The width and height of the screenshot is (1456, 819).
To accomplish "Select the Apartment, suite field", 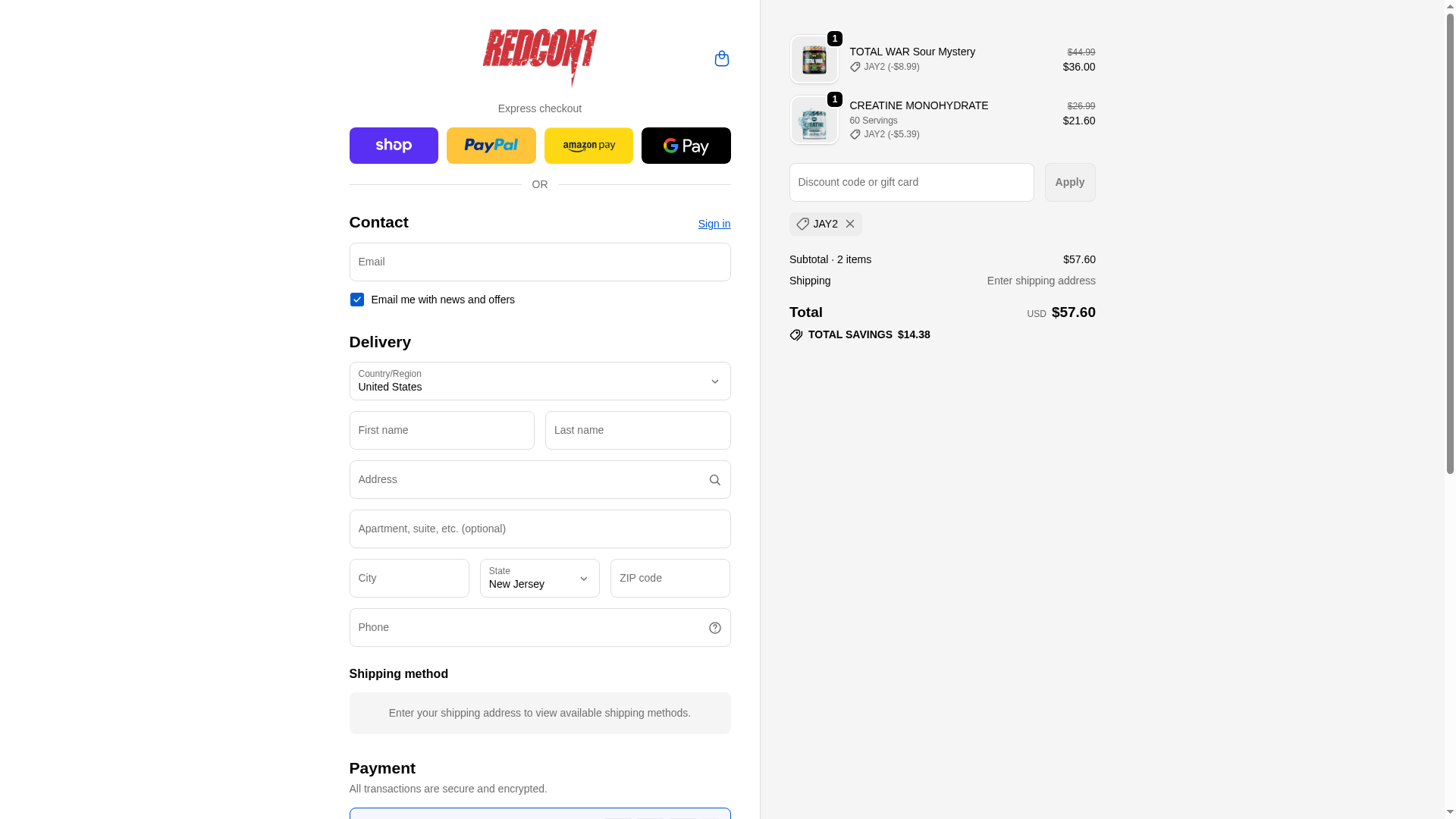I will click(x=539, y=529).
